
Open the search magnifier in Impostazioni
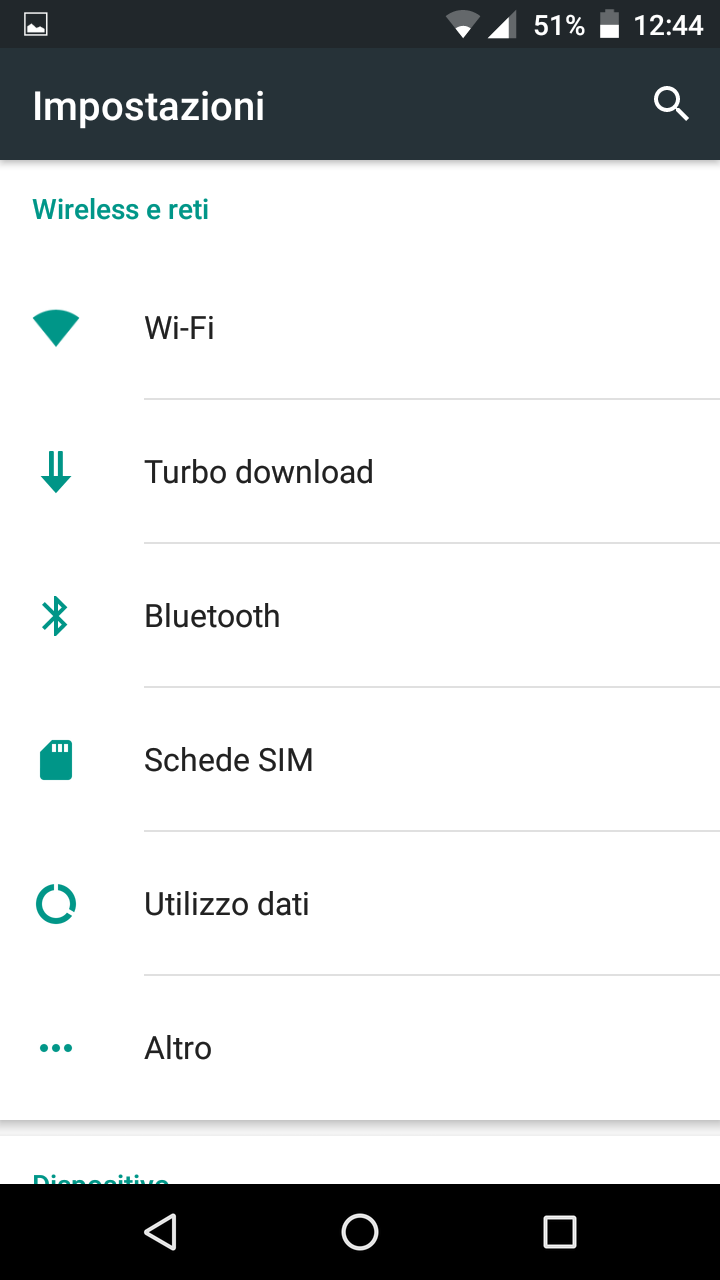coord(671,104)
